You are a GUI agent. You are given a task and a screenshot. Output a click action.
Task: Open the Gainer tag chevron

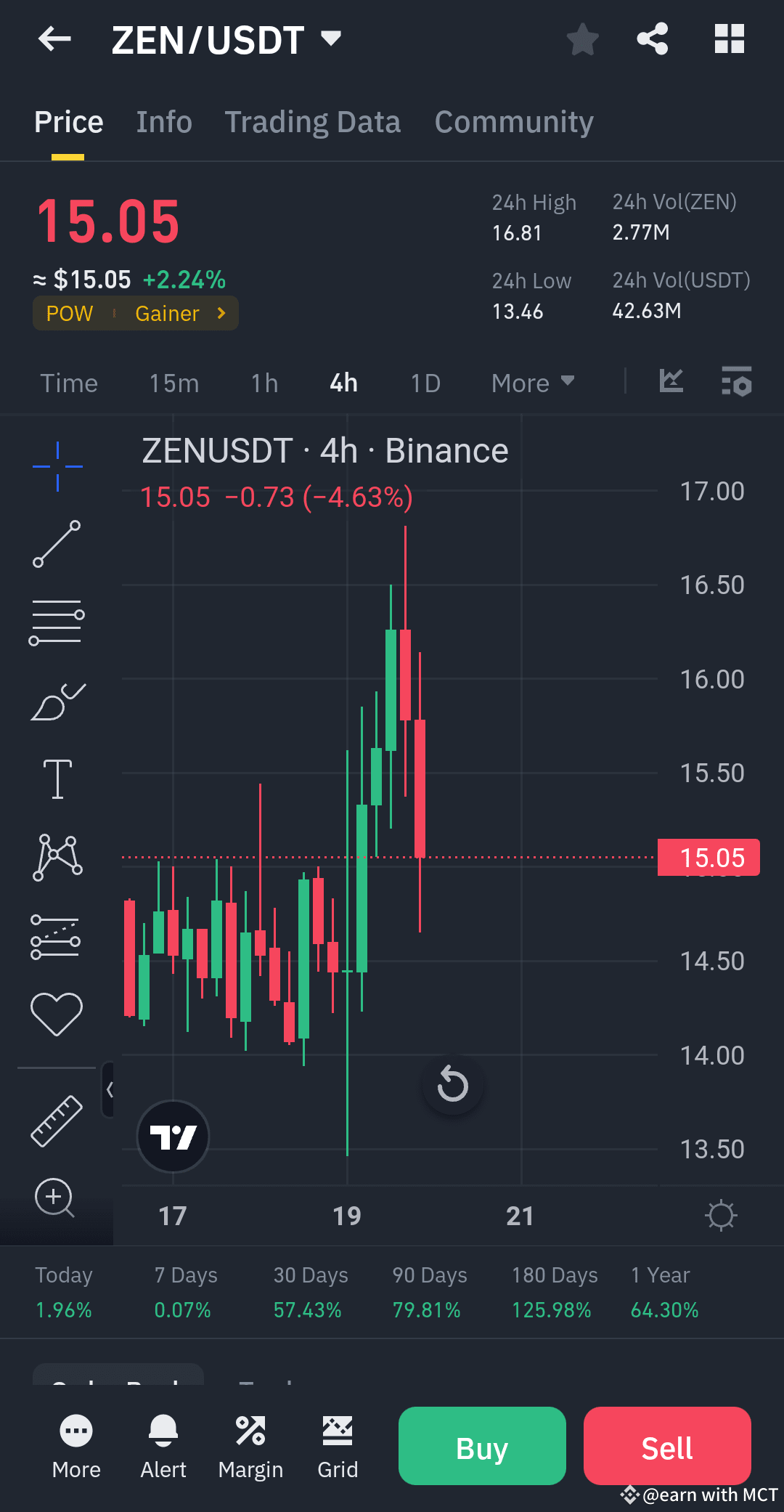(221, 313)
